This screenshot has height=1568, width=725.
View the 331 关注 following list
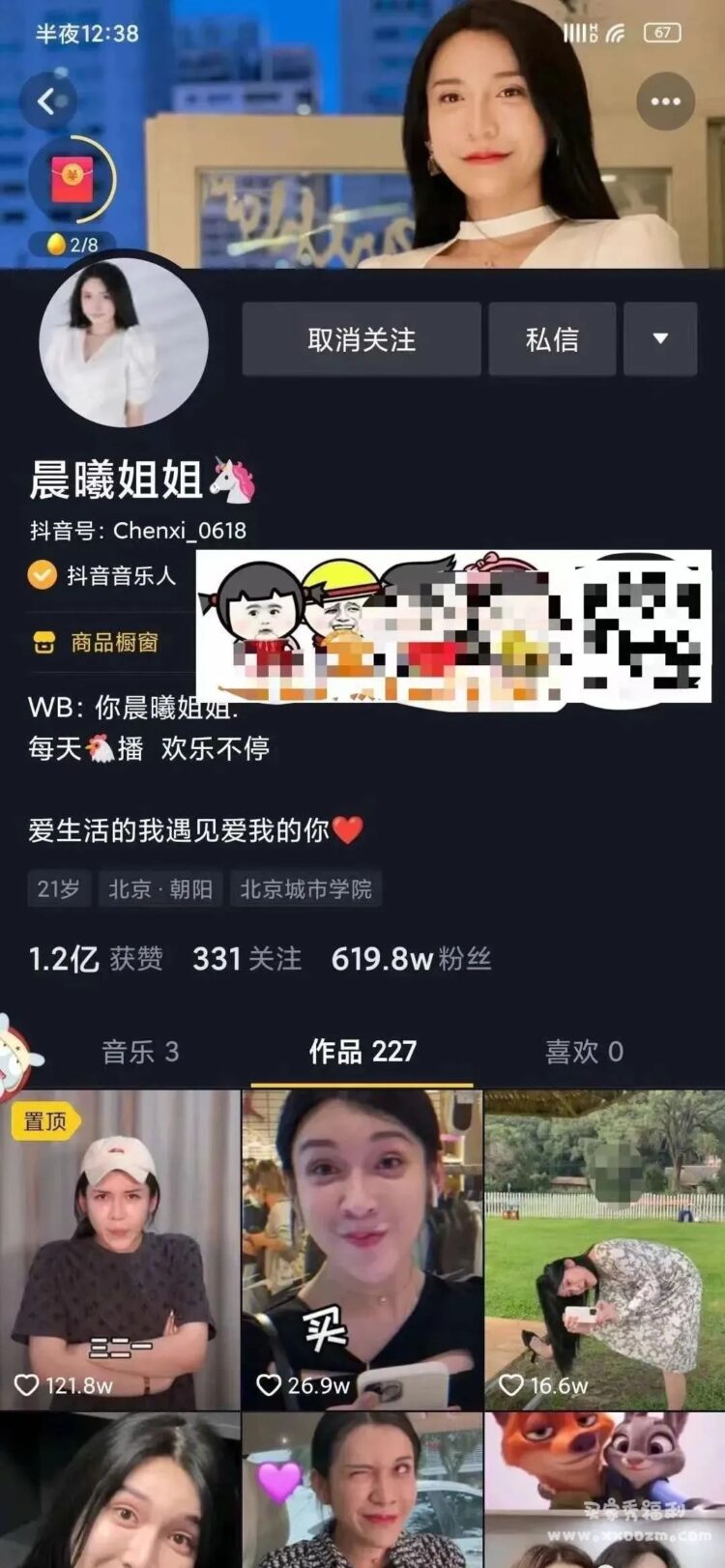pos(246,959)
